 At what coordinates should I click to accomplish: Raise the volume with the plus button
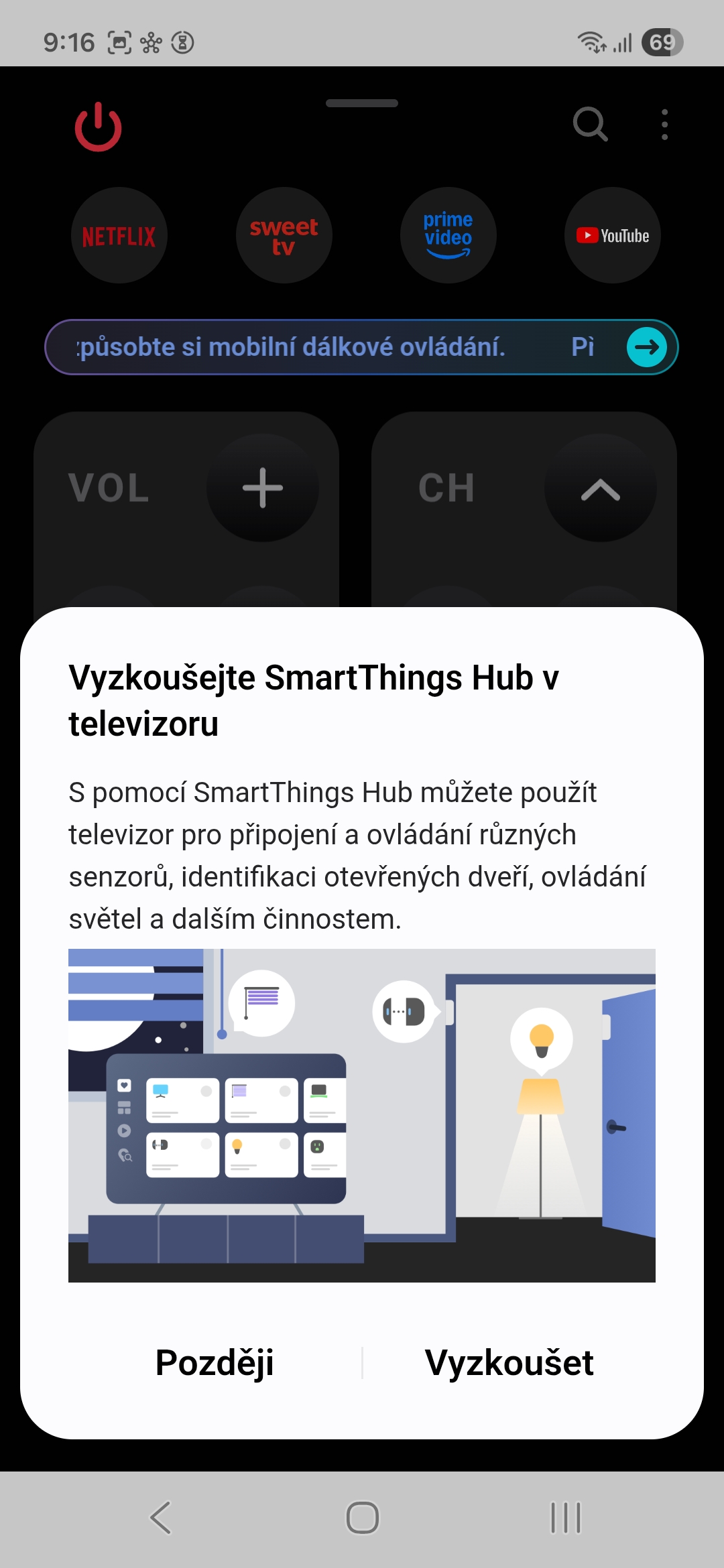click(263, 488)
